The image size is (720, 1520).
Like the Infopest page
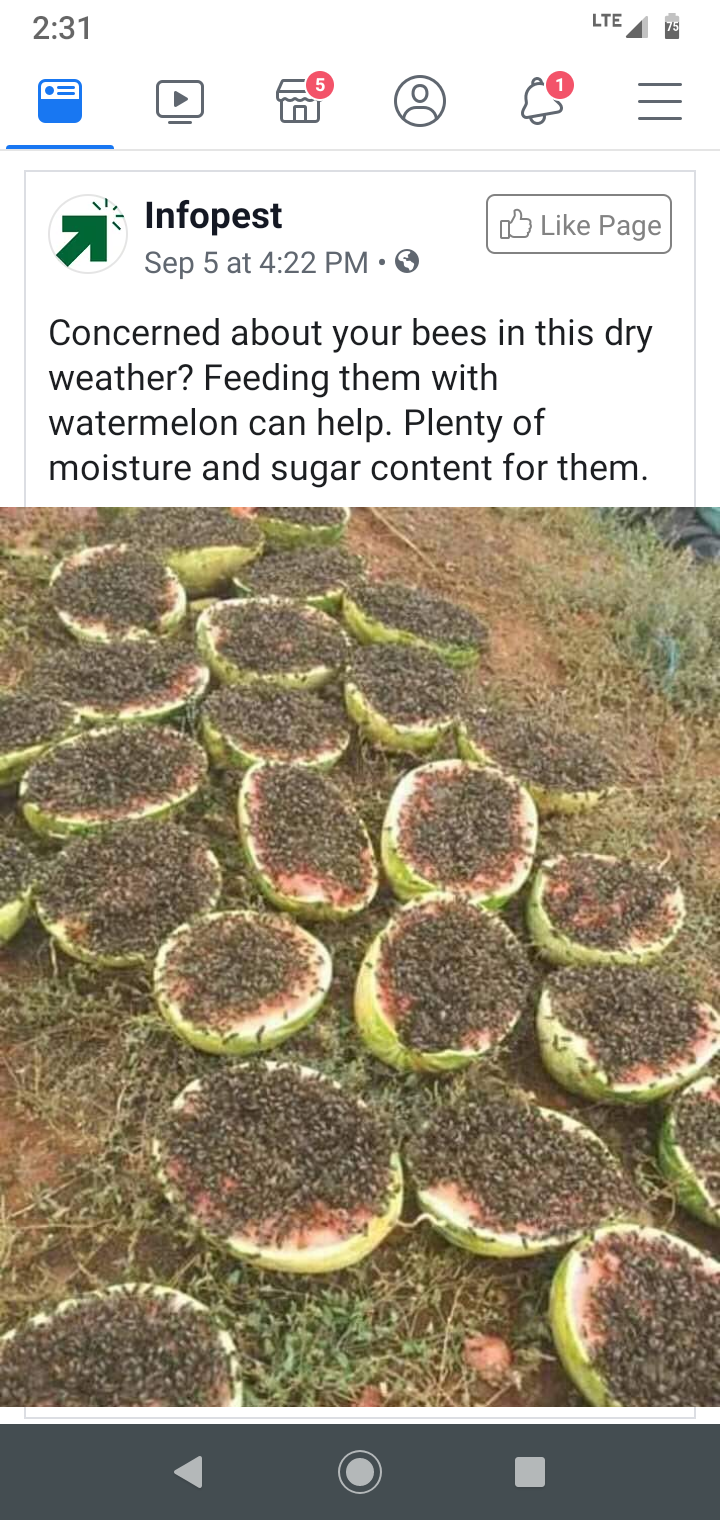click(579, 225)
